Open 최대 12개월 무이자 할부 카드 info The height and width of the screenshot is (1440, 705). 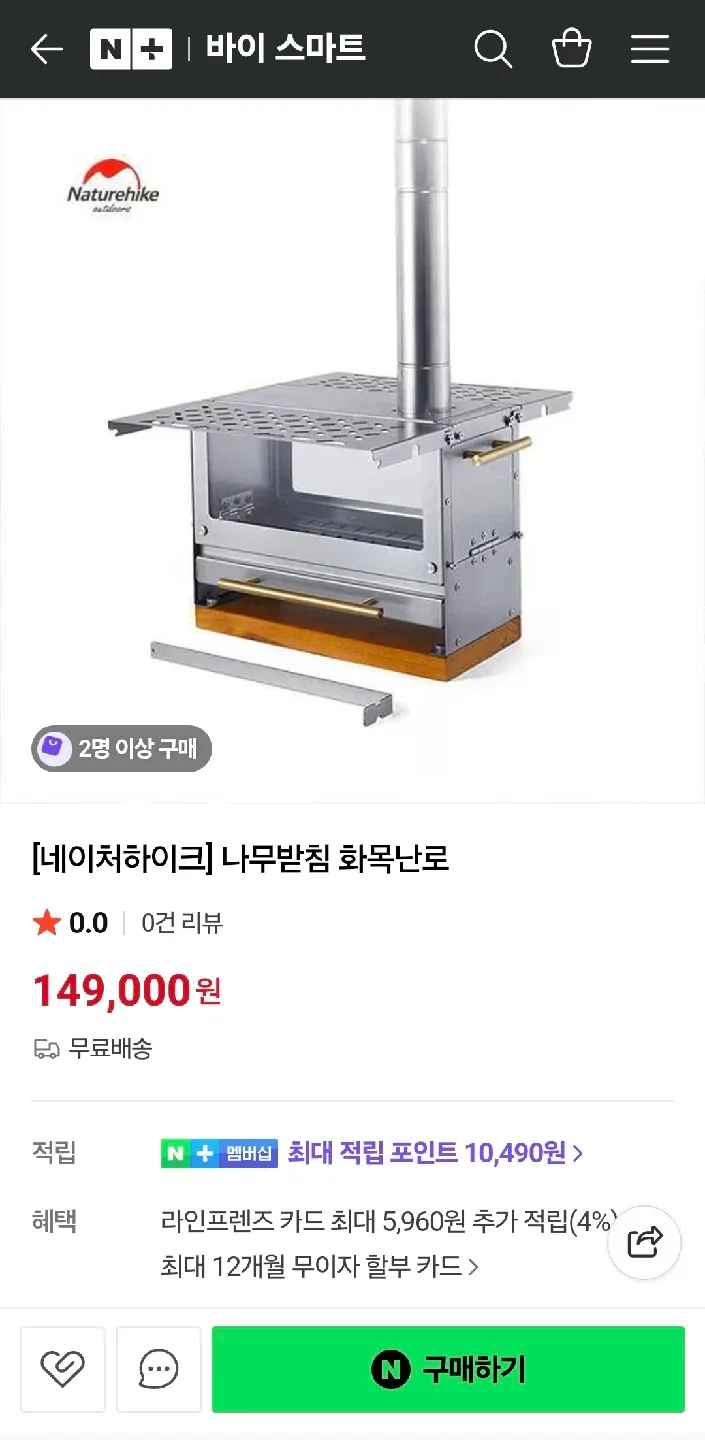pyautogui.click(x=319, y=1267)
